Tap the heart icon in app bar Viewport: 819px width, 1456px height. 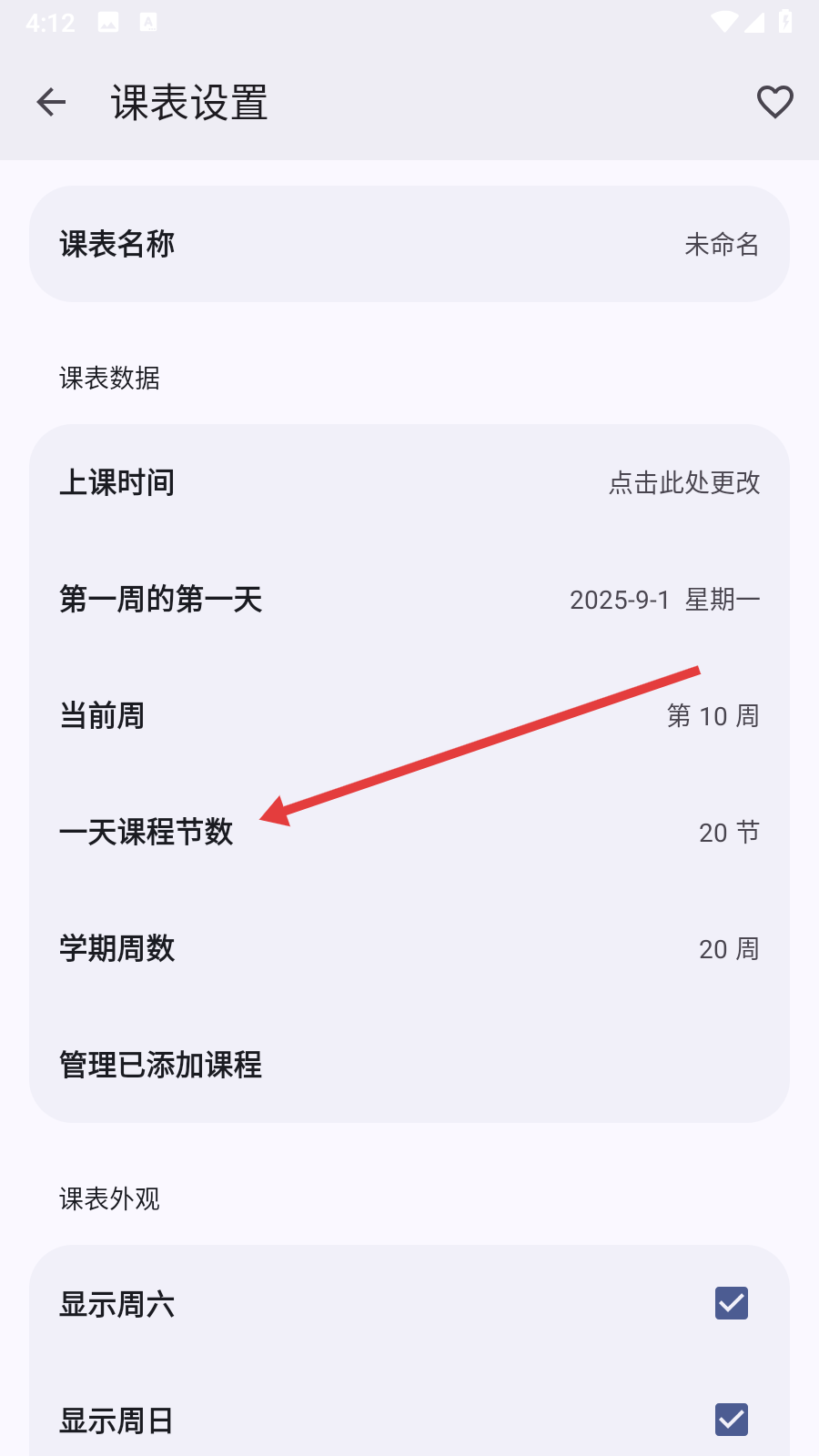pos(774,102)
